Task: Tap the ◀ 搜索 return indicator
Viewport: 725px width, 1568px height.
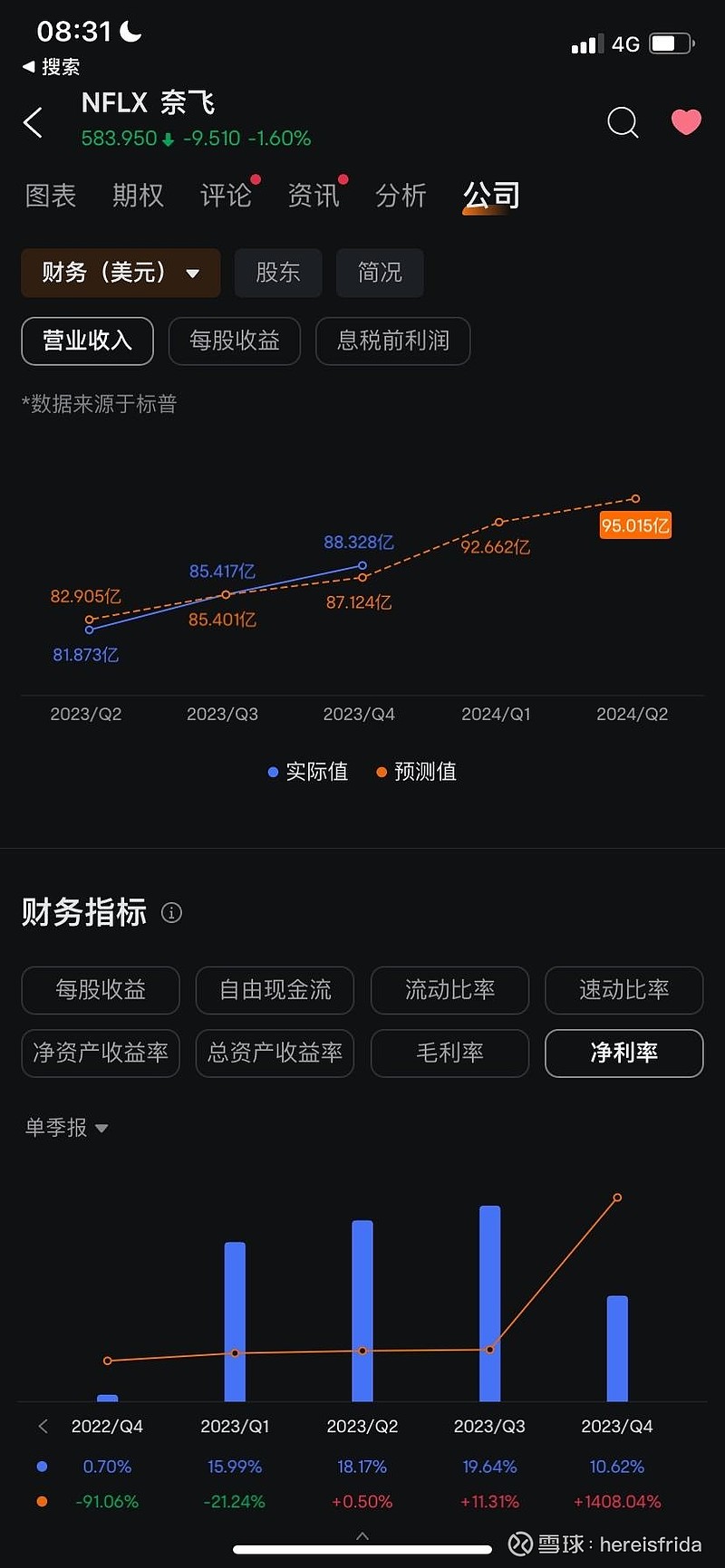Action: click(51, 67)
